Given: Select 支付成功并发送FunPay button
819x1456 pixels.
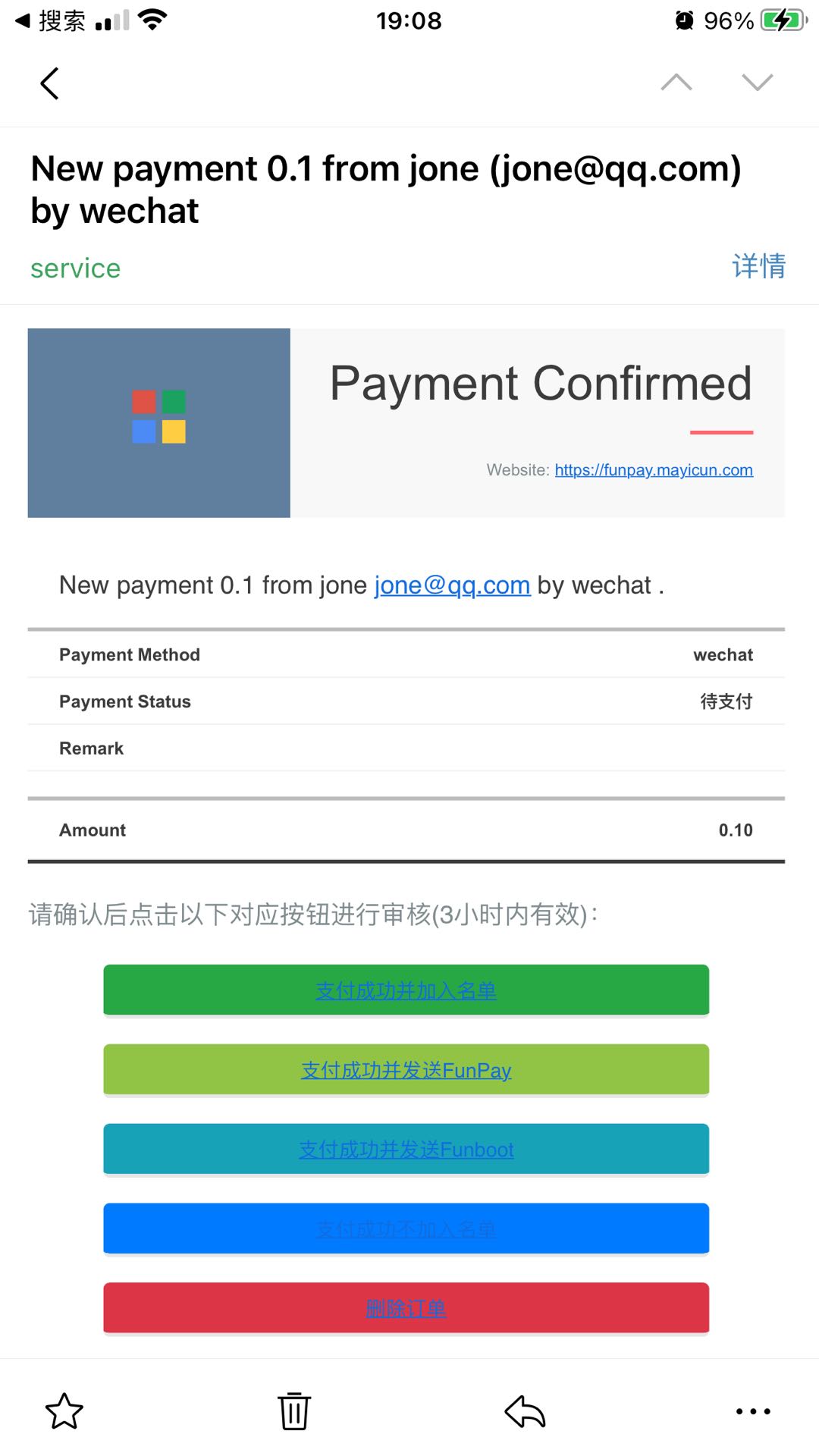Looking at the screenshot, I should click(406, 1070).
